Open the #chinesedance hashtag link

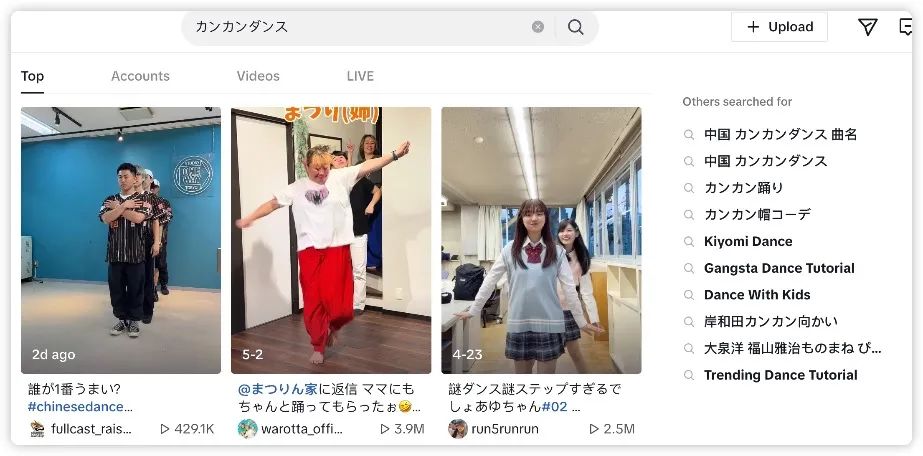click(x=80, y=407)
